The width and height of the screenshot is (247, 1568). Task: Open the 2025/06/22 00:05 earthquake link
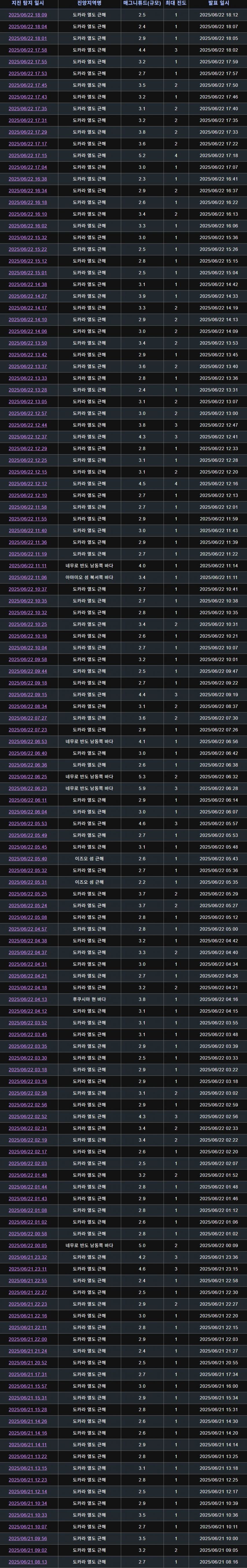click(27, 1245)
